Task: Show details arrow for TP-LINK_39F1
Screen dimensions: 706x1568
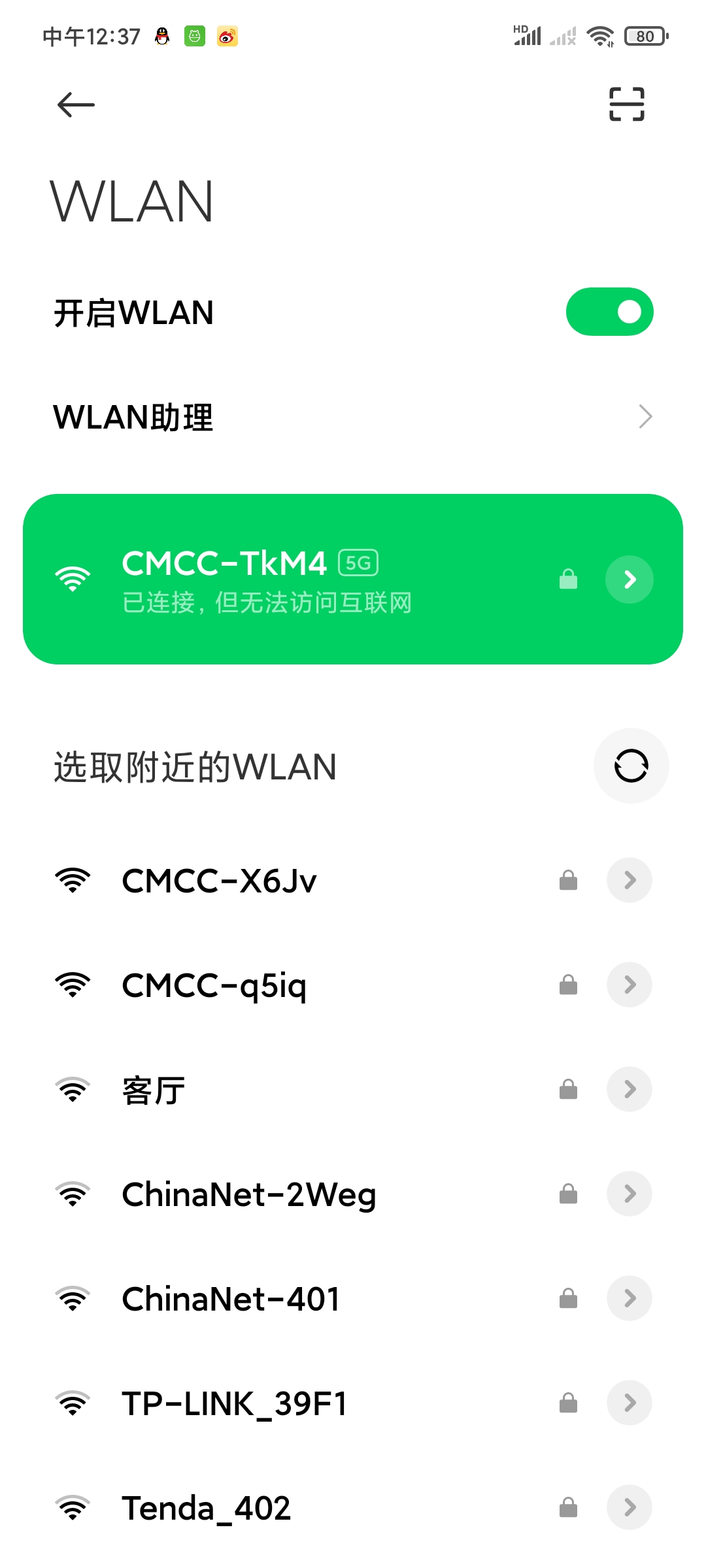Action: click(x=629, y=1403)
